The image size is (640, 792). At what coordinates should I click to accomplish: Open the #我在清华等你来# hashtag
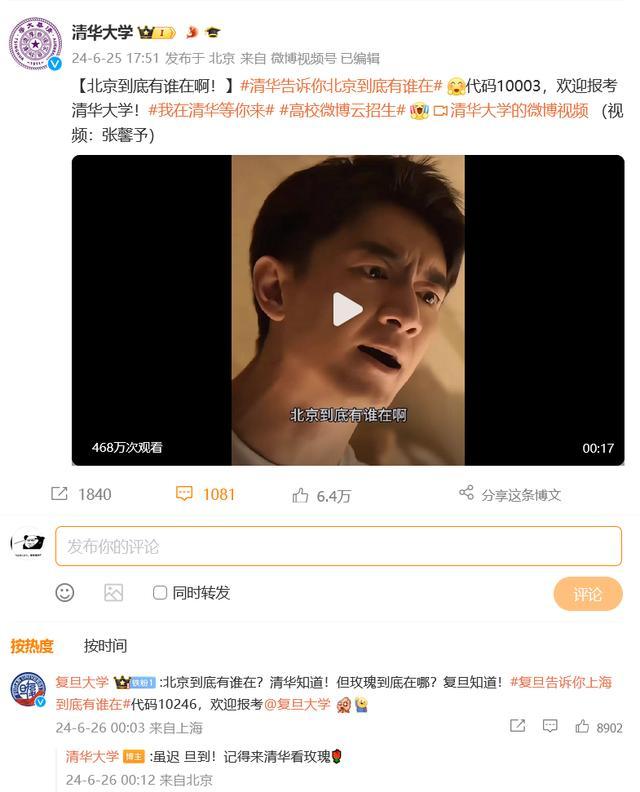[x=210, y=111]
